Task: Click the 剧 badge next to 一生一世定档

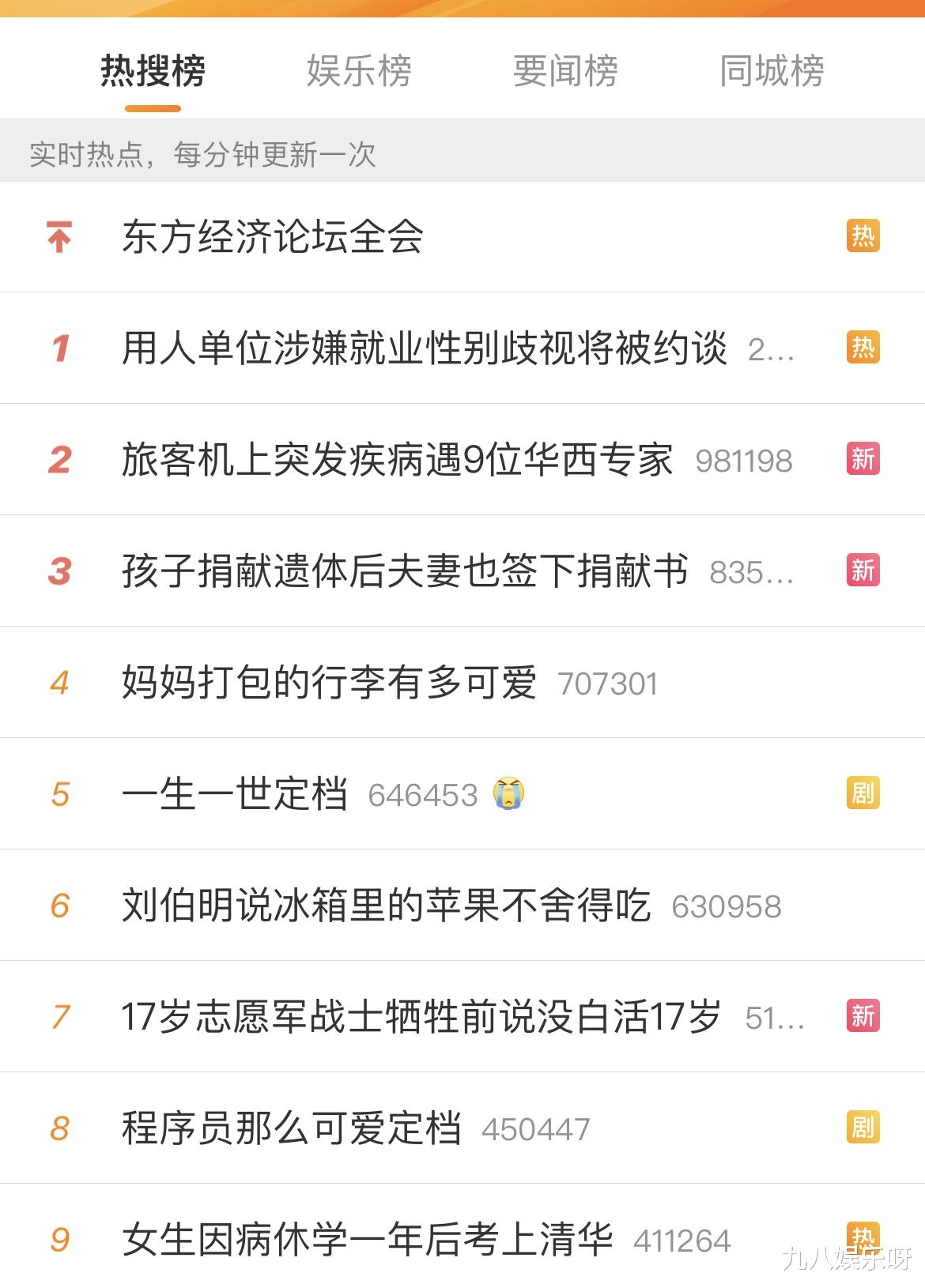Action: pos(863,793)
